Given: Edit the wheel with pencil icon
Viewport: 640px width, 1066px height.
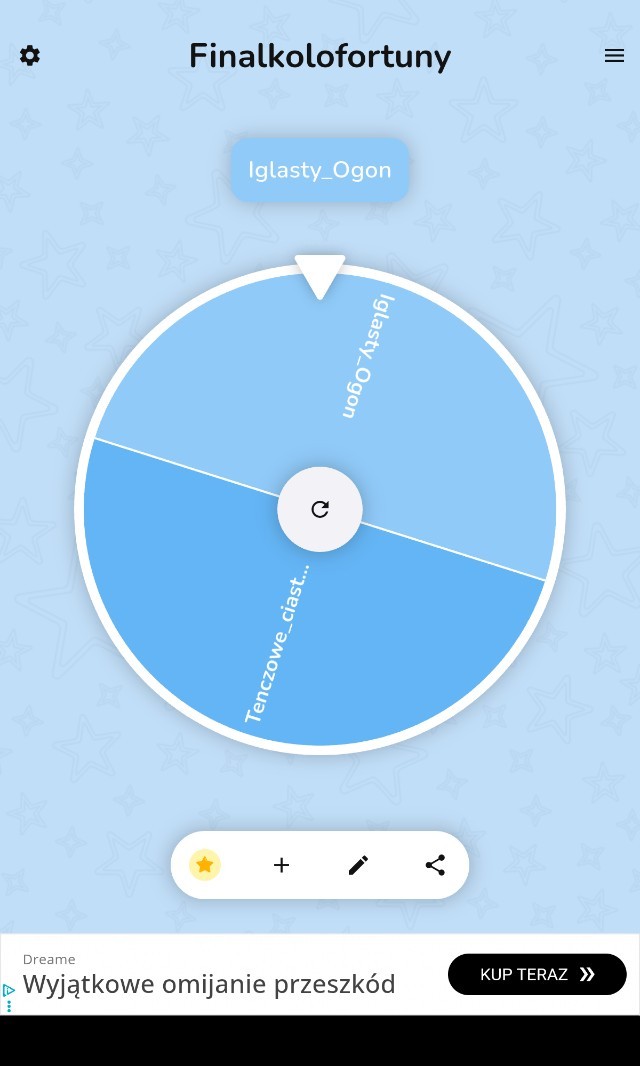Looking at the screenshot, I should click(x=358, y=865).
